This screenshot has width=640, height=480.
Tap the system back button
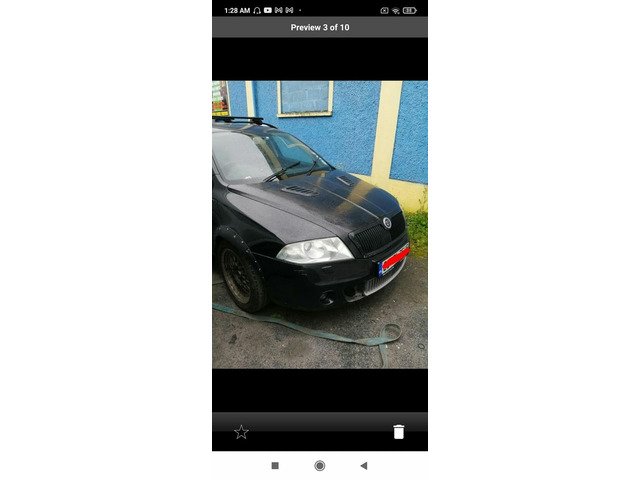pos(364,465)
